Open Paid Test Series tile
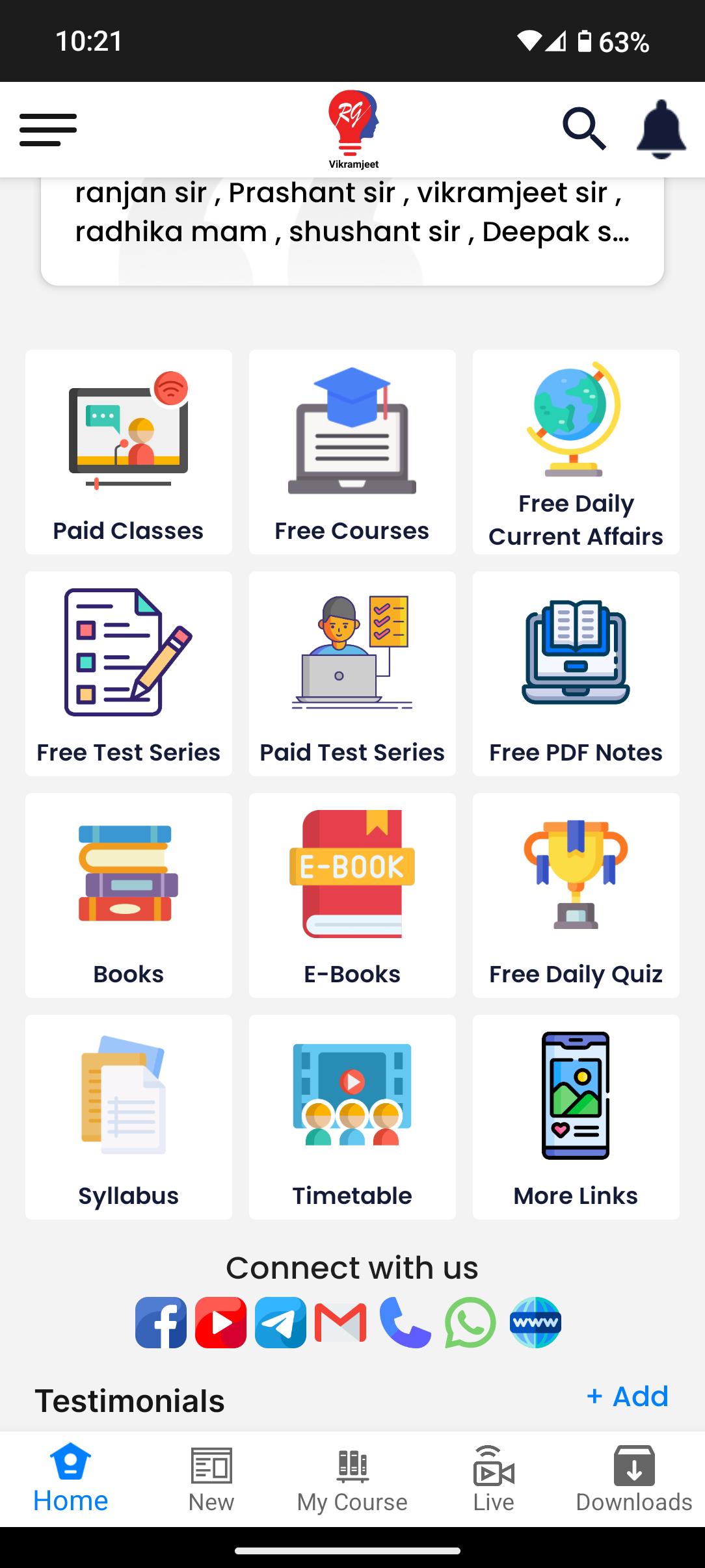Image resolution: width=705 pixels, height=1568 pixels. click(x=352, y=674)
